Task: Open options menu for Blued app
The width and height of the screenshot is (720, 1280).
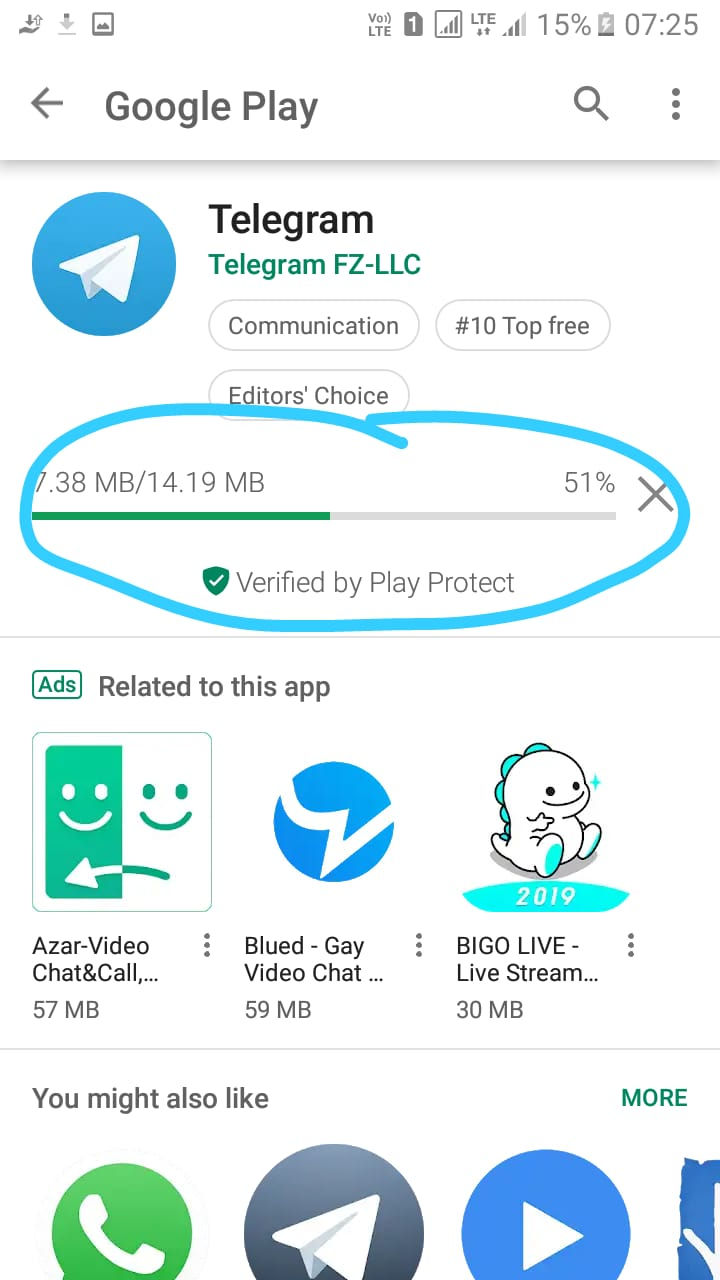Action: coord(419,945)
